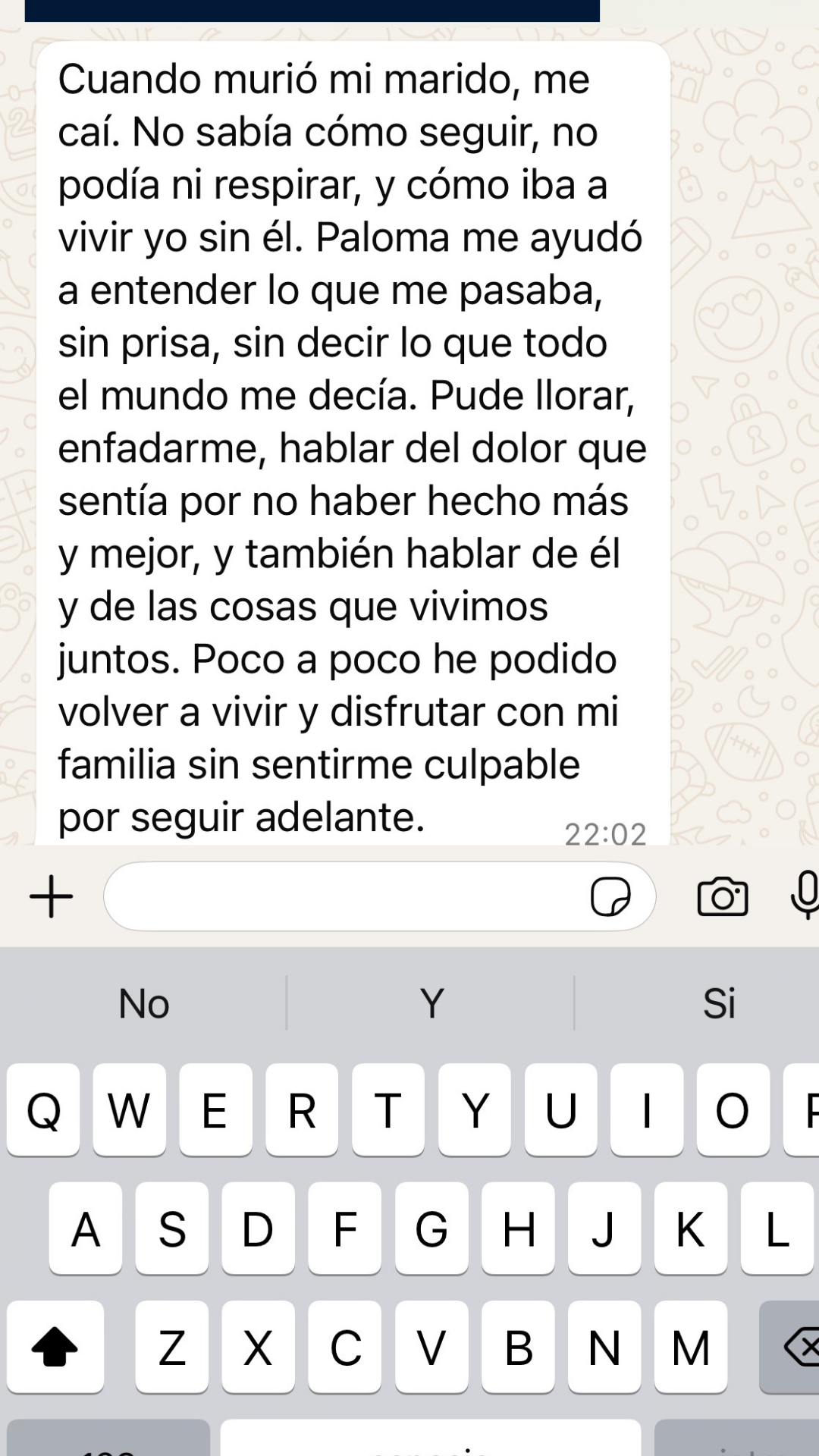
Task: Open the camera to take a photo
Action: click(x=722, y=897)
